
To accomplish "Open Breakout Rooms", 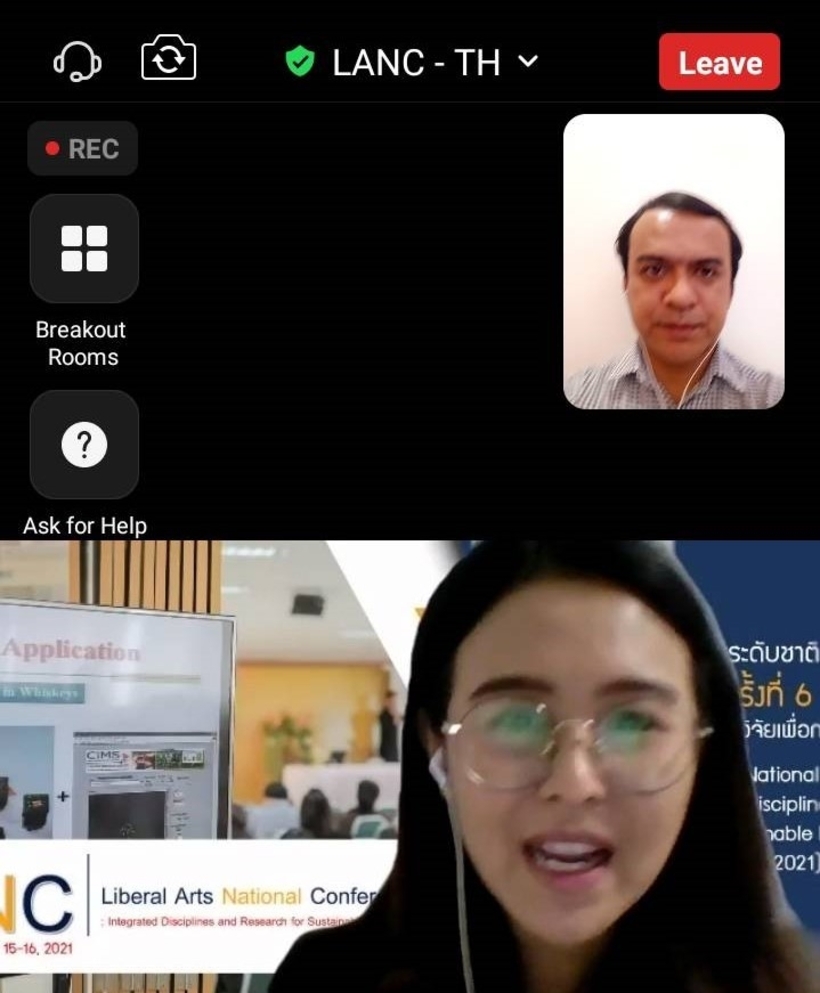I will coord(84,249).
